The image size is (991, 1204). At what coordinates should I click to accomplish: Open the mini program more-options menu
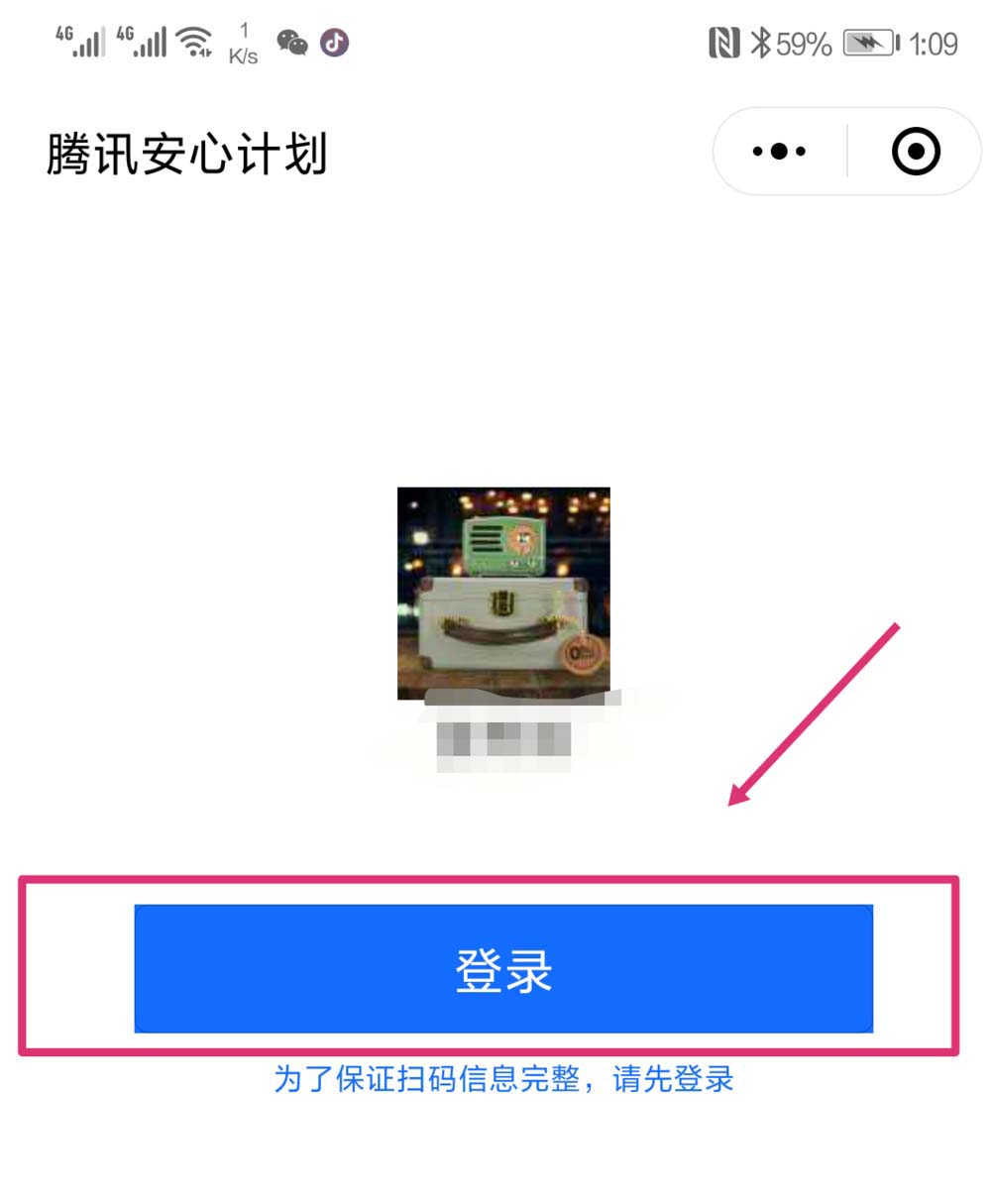(x=779, y=152)
